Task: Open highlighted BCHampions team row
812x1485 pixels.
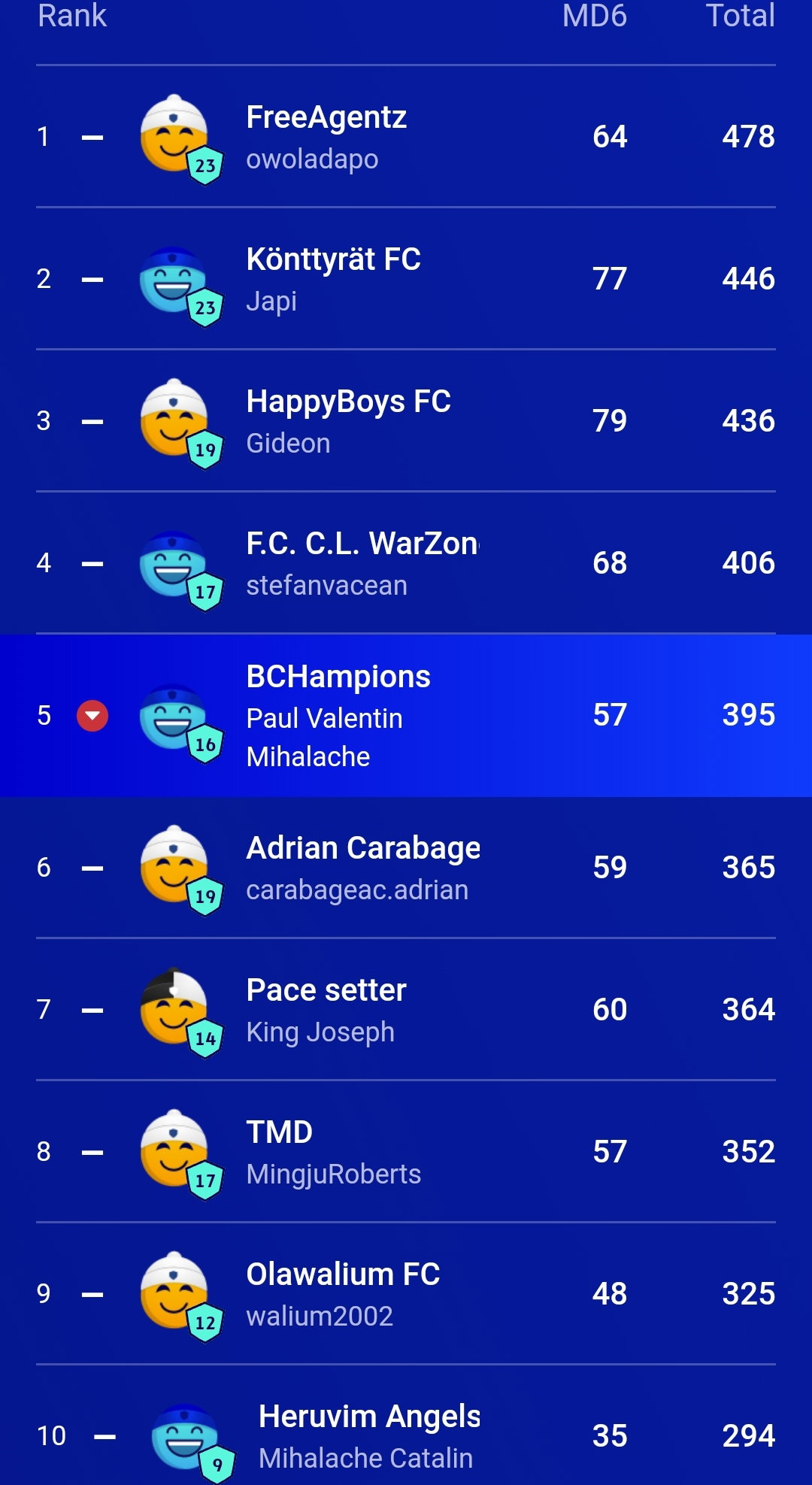Action: click(x=406, y=715)
